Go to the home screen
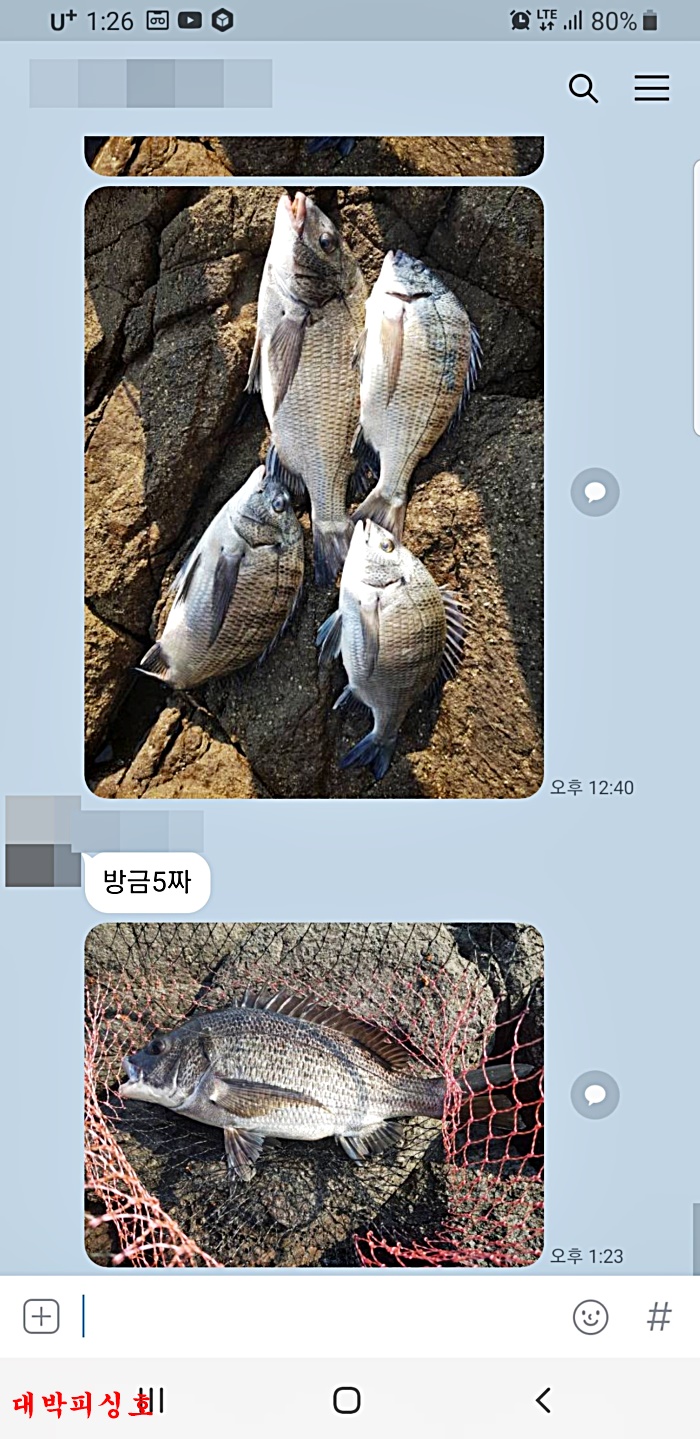Screen dimensions: 700x1439 click(x=347, y=1400)
